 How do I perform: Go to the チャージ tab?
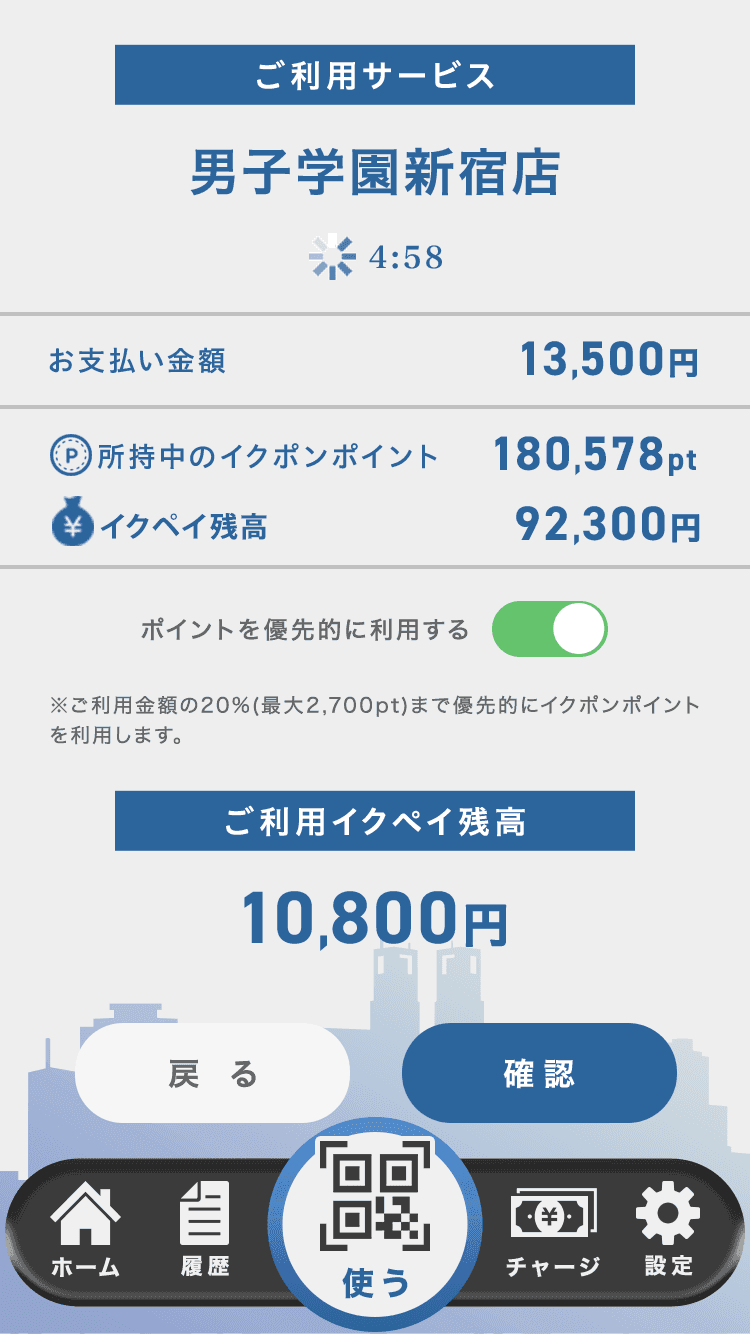tap(553, 1231)
